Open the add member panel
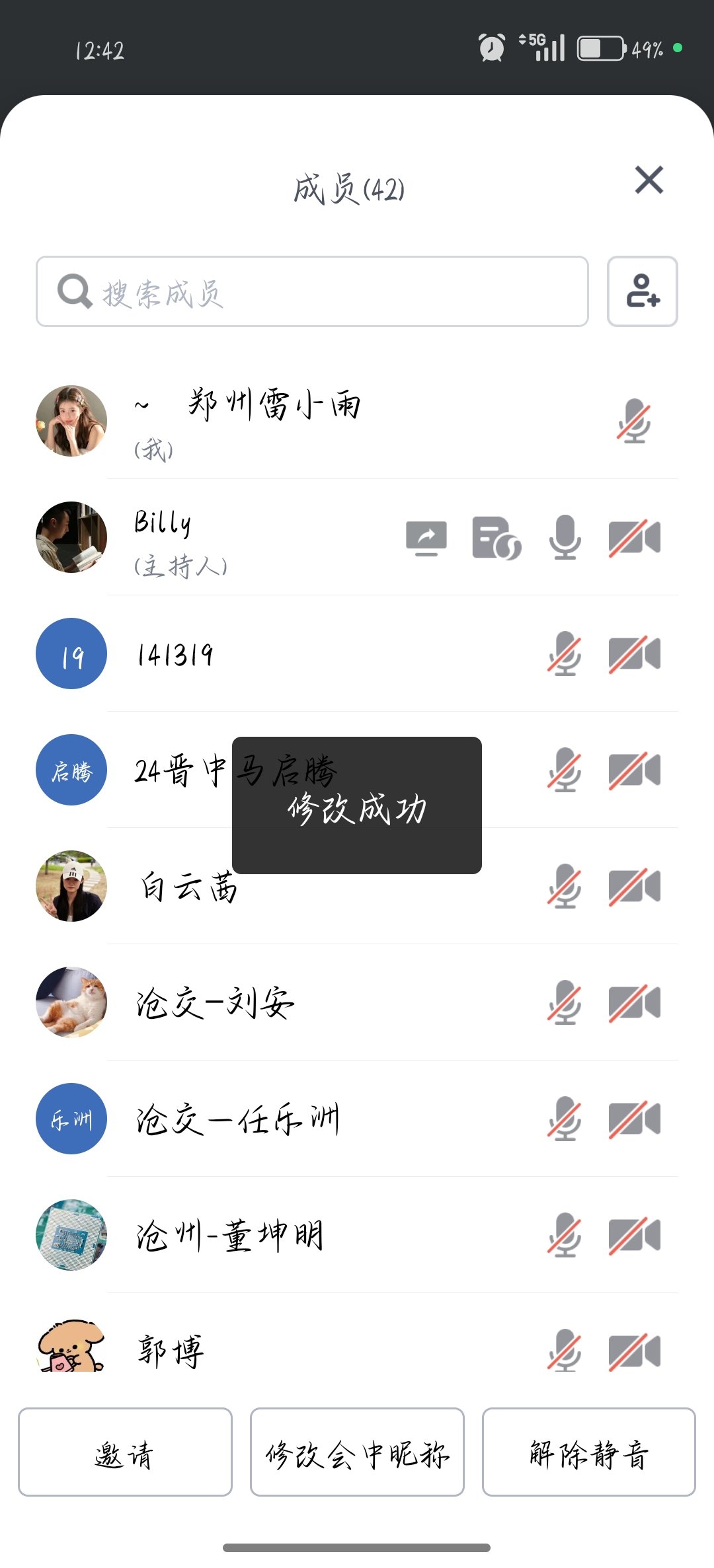The width and height of the screenshot is (714, 1568). pos(642,292)
